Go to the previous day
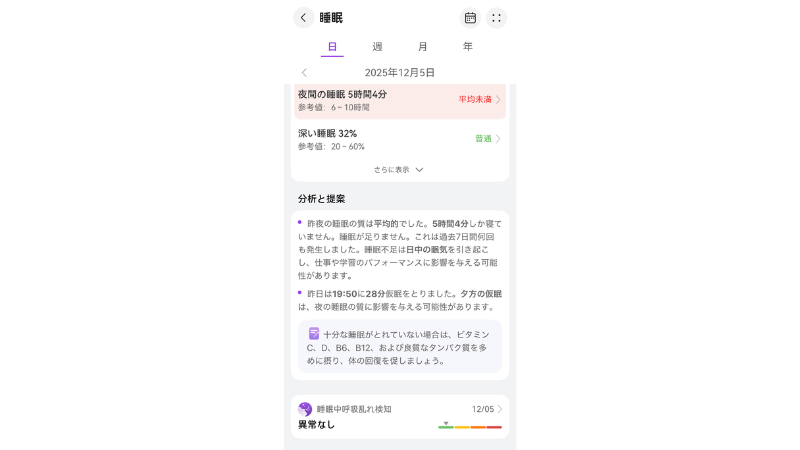Image resolution: width=800 pixels, height=450 pixels. point(304,73)
